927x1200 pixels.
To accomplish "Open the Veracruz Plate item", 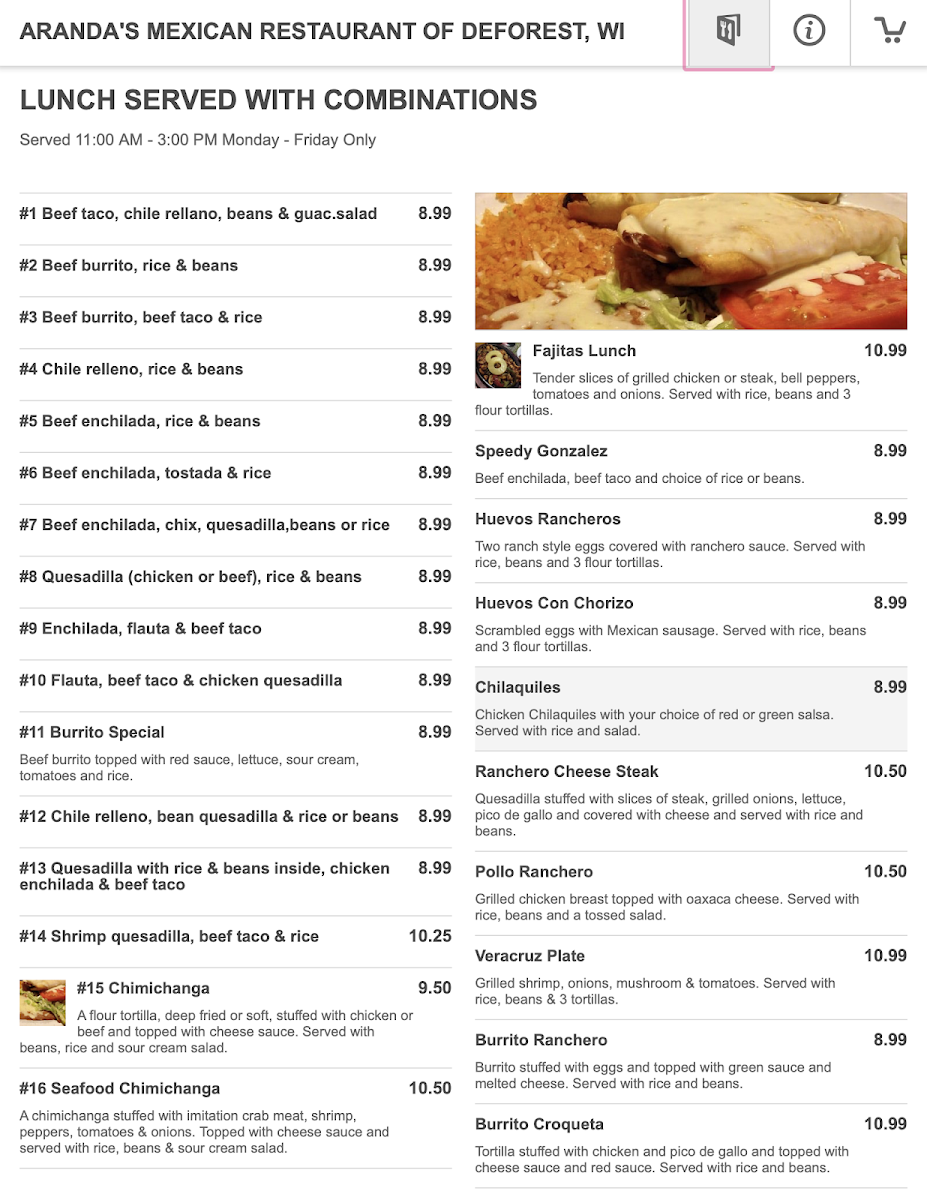I will [x=691, y=977].
